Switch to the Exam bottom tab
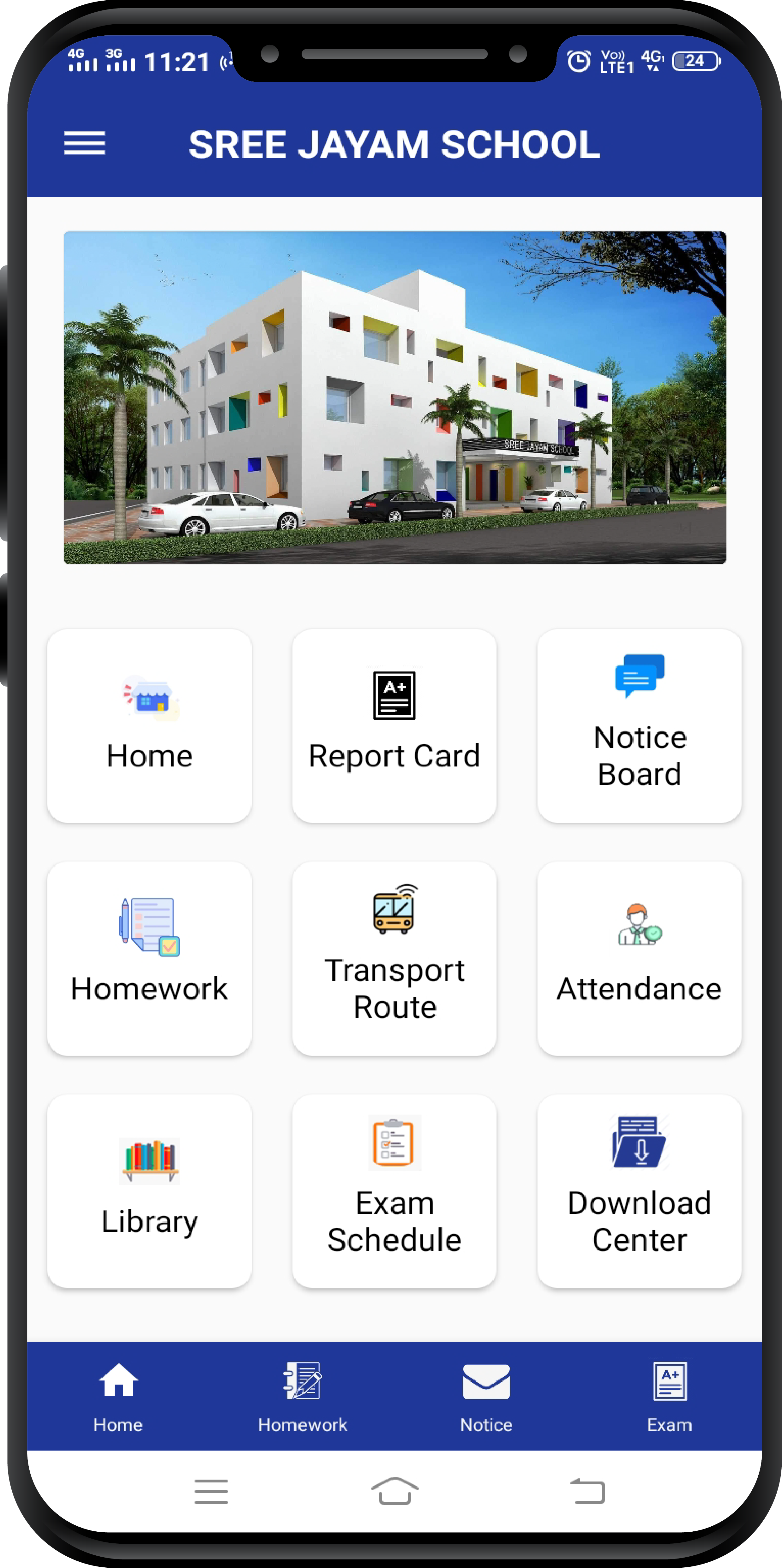Screen dimensions: 782x1568 point(669,1395)
